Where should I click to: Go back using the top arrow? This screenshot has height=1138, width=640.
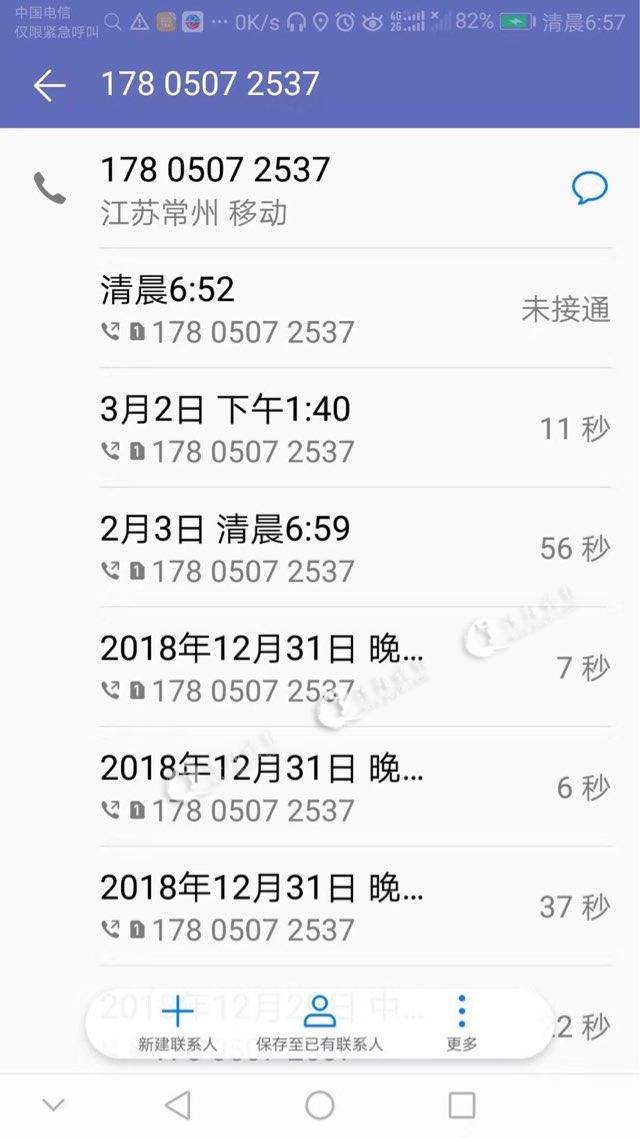point(49,85)
